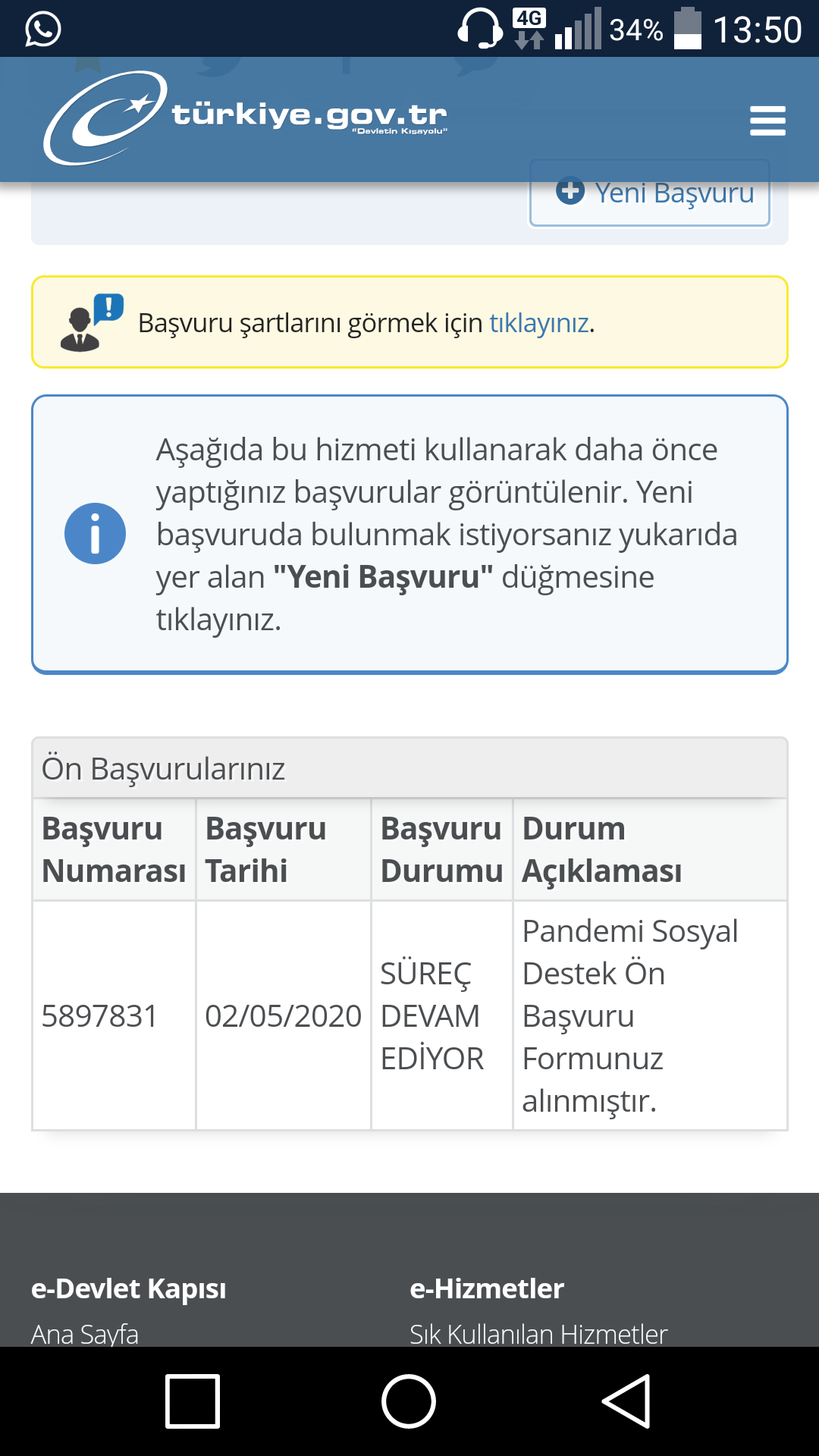Start a Yeni Başvuru

pos(650,193)
